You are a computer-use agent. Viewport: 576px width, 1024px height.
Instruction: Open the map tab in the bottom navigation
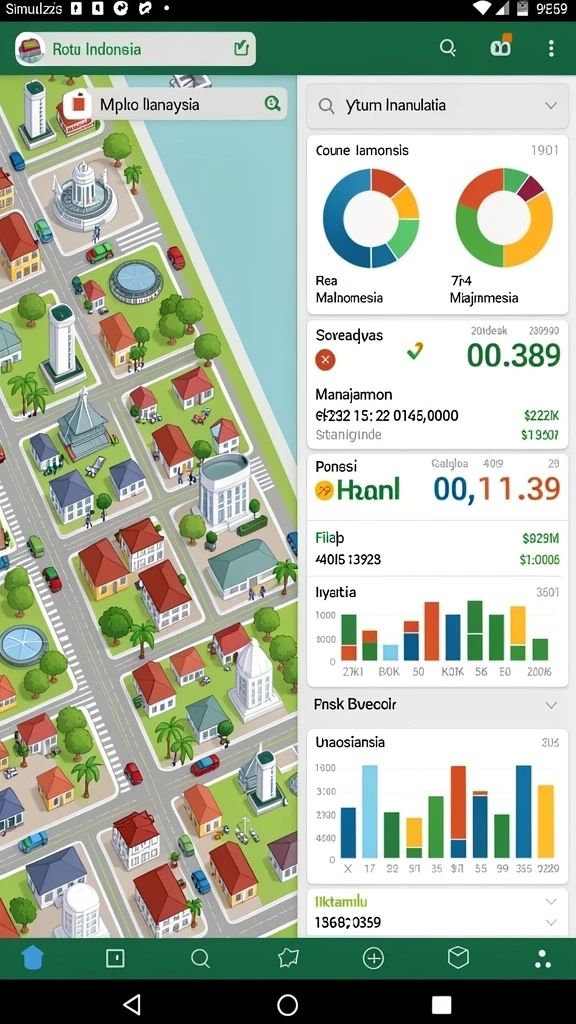pyautogui.click(x=288, y=958)
